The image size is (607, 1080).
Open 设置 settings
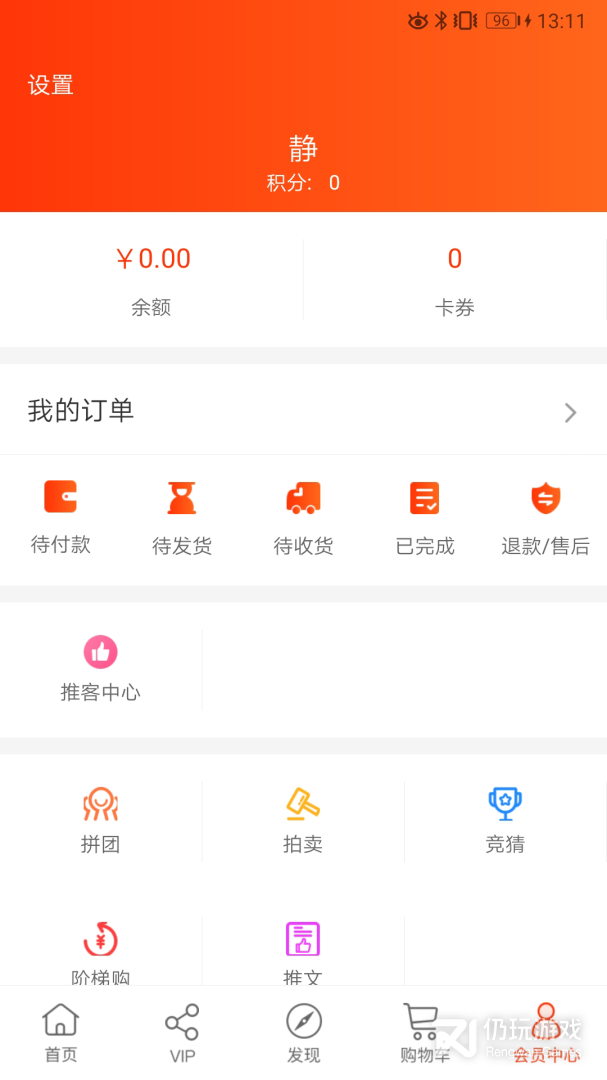click(x=50, y=85)
